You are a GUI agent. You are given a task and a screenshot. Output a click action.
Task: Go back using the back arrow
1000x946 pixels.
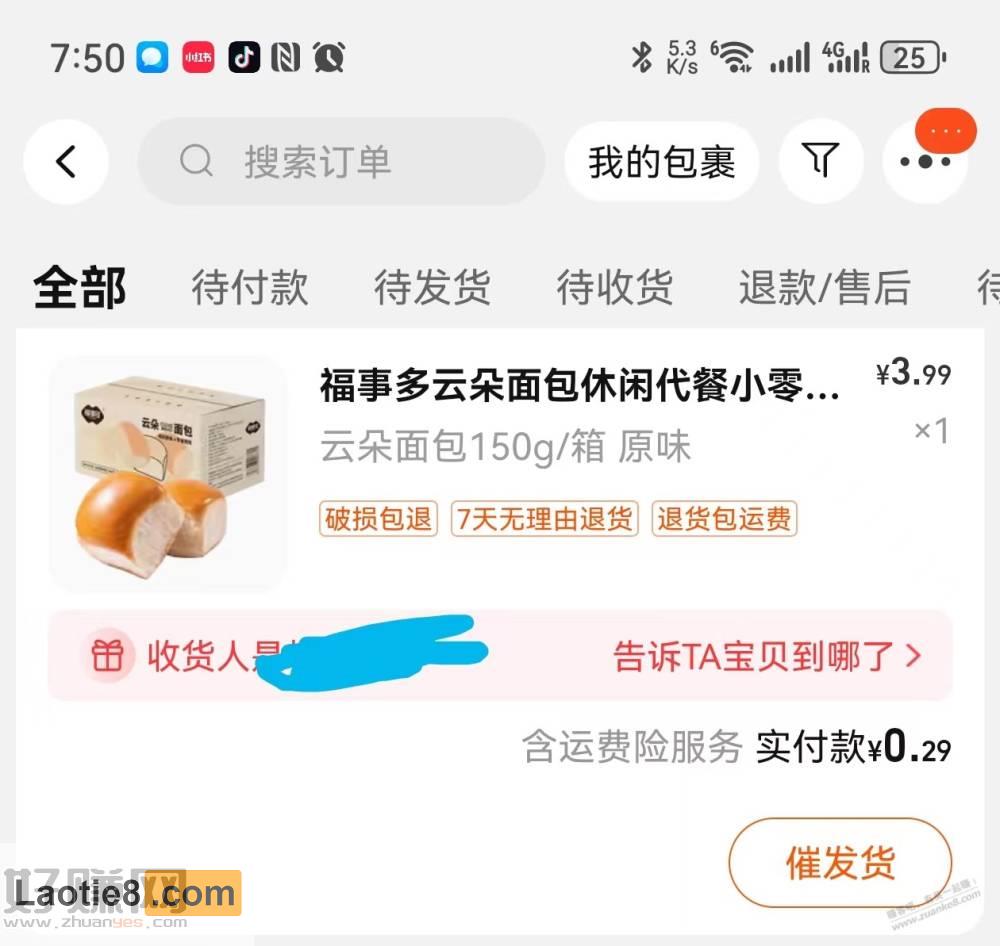tap(66, 161)
